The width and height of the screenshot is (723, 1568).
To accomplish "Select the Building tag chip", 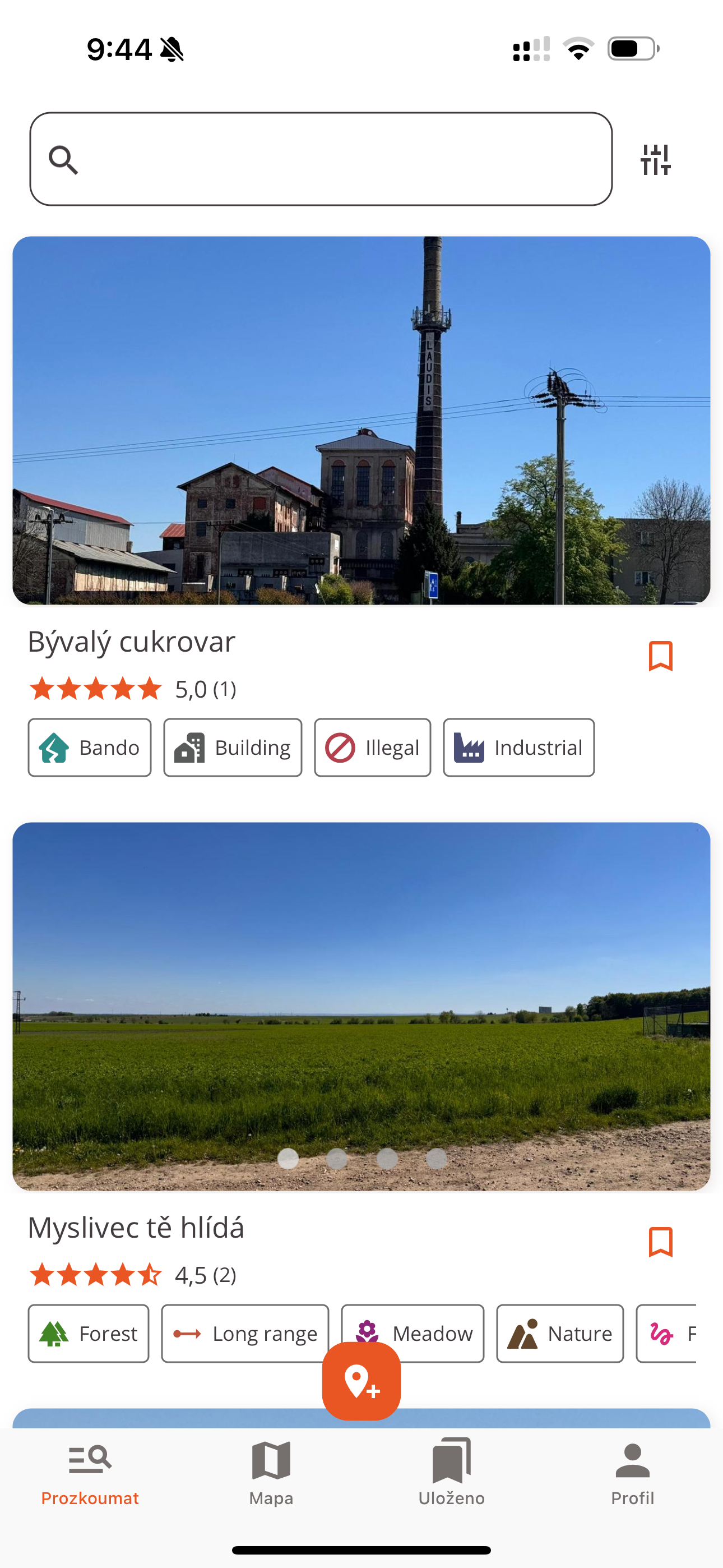I will pos(233,748).
